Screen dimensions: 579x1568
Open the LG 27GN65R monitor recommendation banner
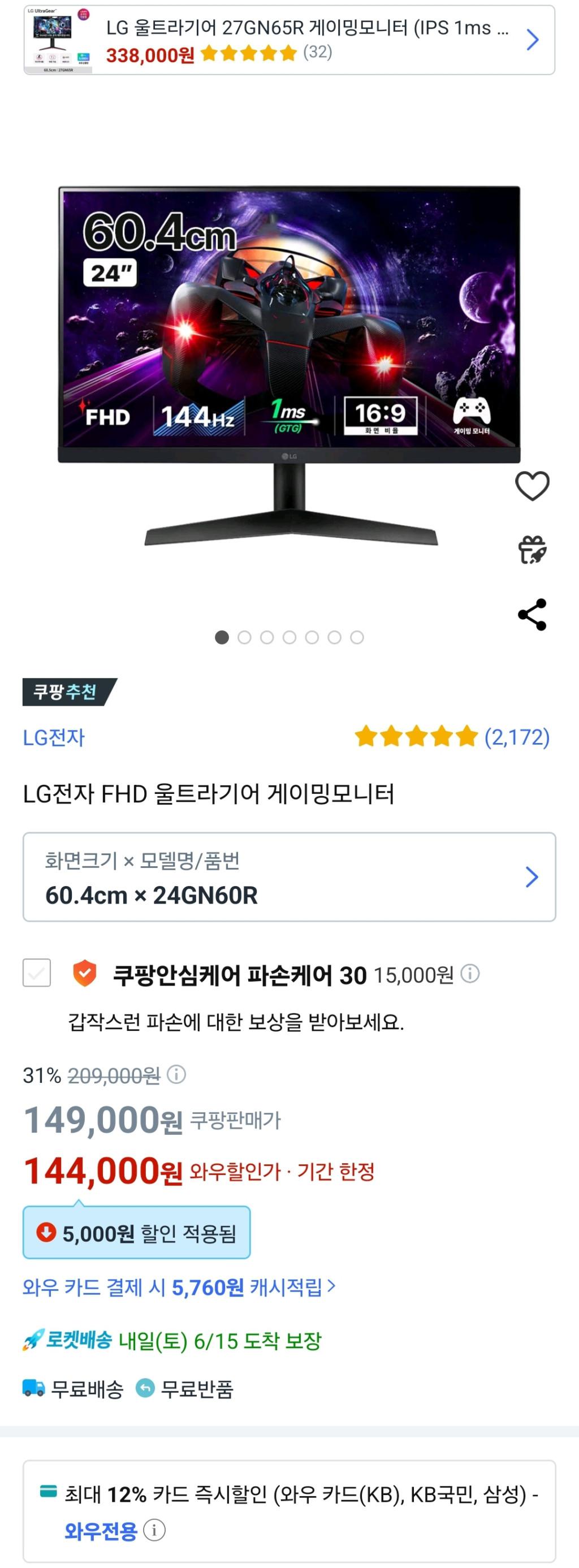pyautogui.click(x=289, y=40)
